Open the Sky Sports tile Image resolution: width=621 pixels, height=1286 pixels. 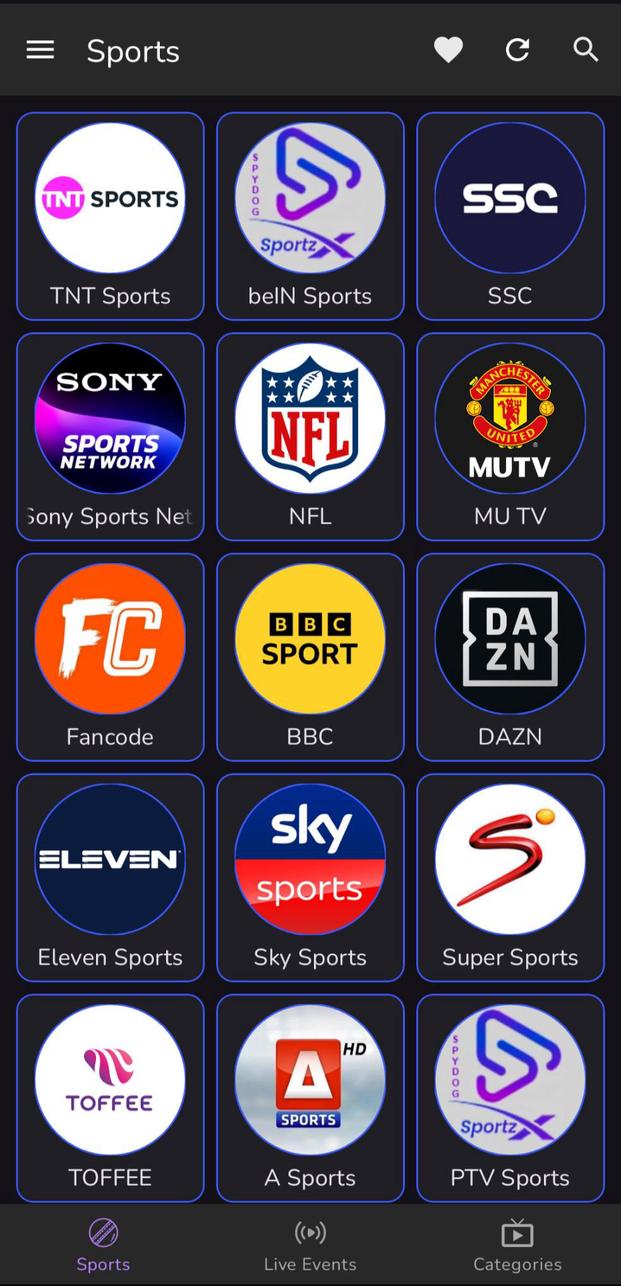310,876
